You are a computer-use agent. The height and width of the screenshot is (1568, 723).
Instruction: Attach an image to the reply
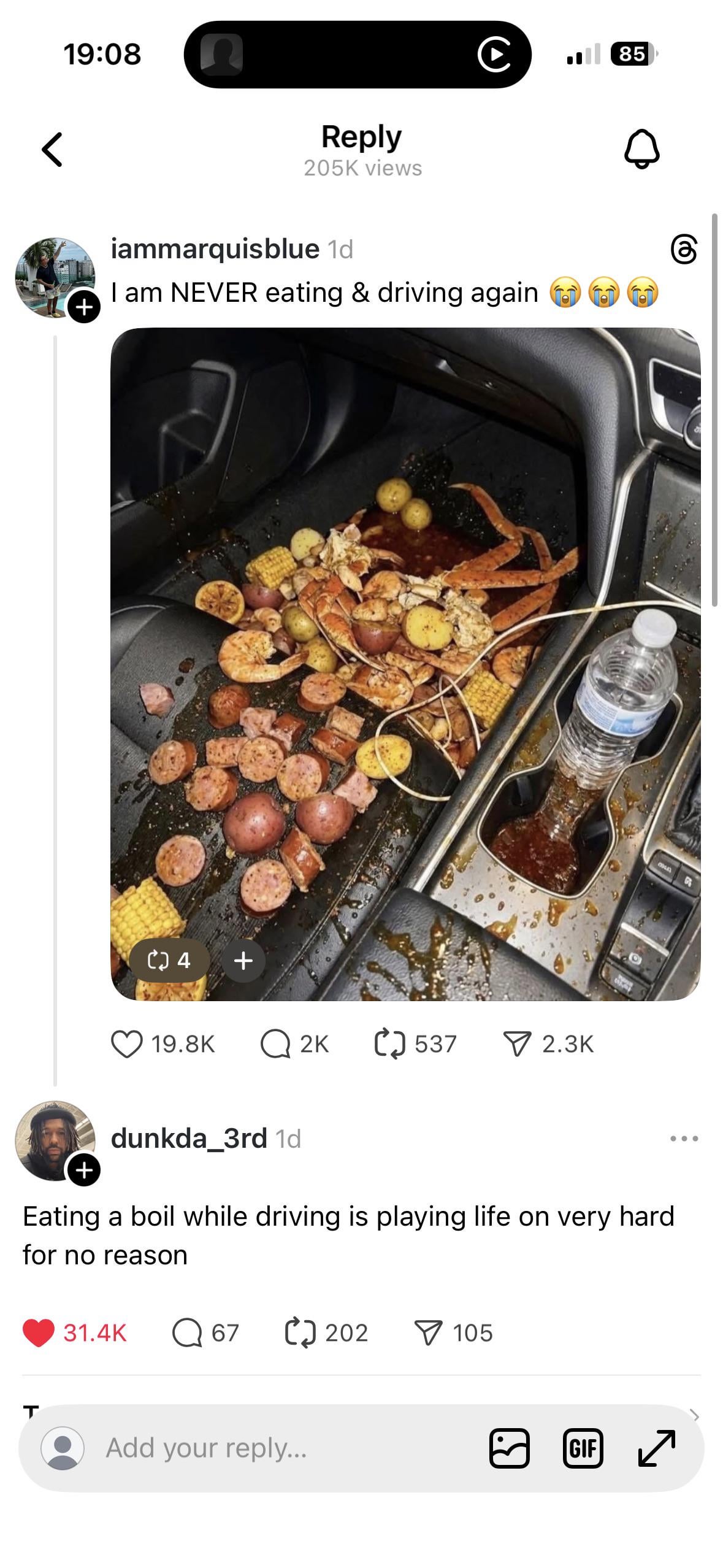(x=509, y=1448)
